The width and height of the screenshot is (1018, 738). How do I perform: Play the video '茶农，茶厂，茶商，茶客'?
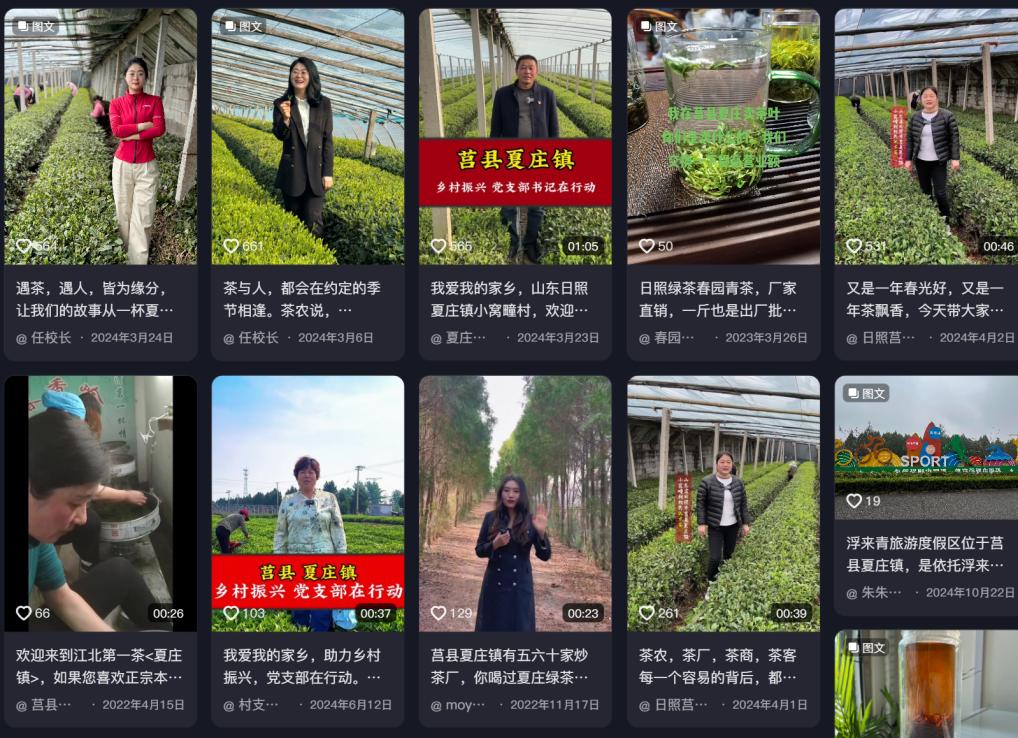click(723, 503)
